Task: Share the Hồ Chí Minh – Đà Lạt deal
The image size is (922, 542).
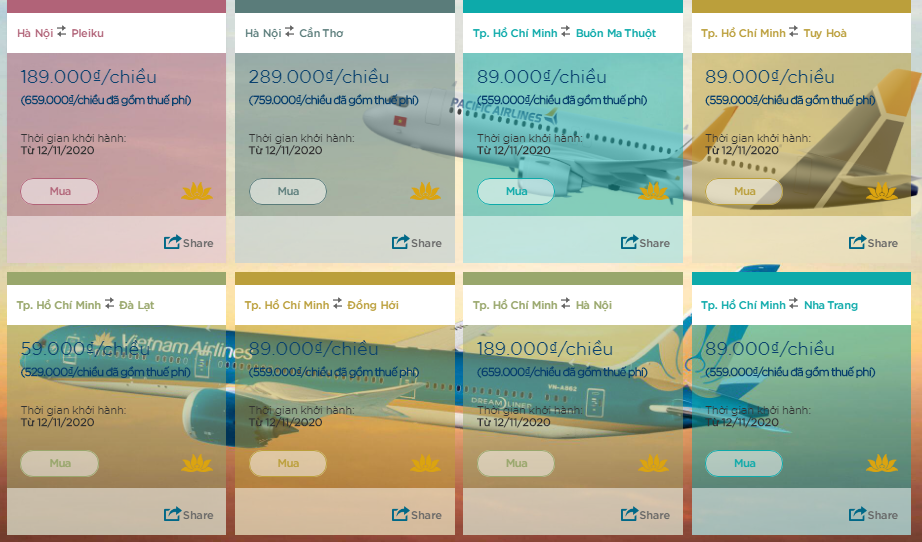Action: pos(188,514)
